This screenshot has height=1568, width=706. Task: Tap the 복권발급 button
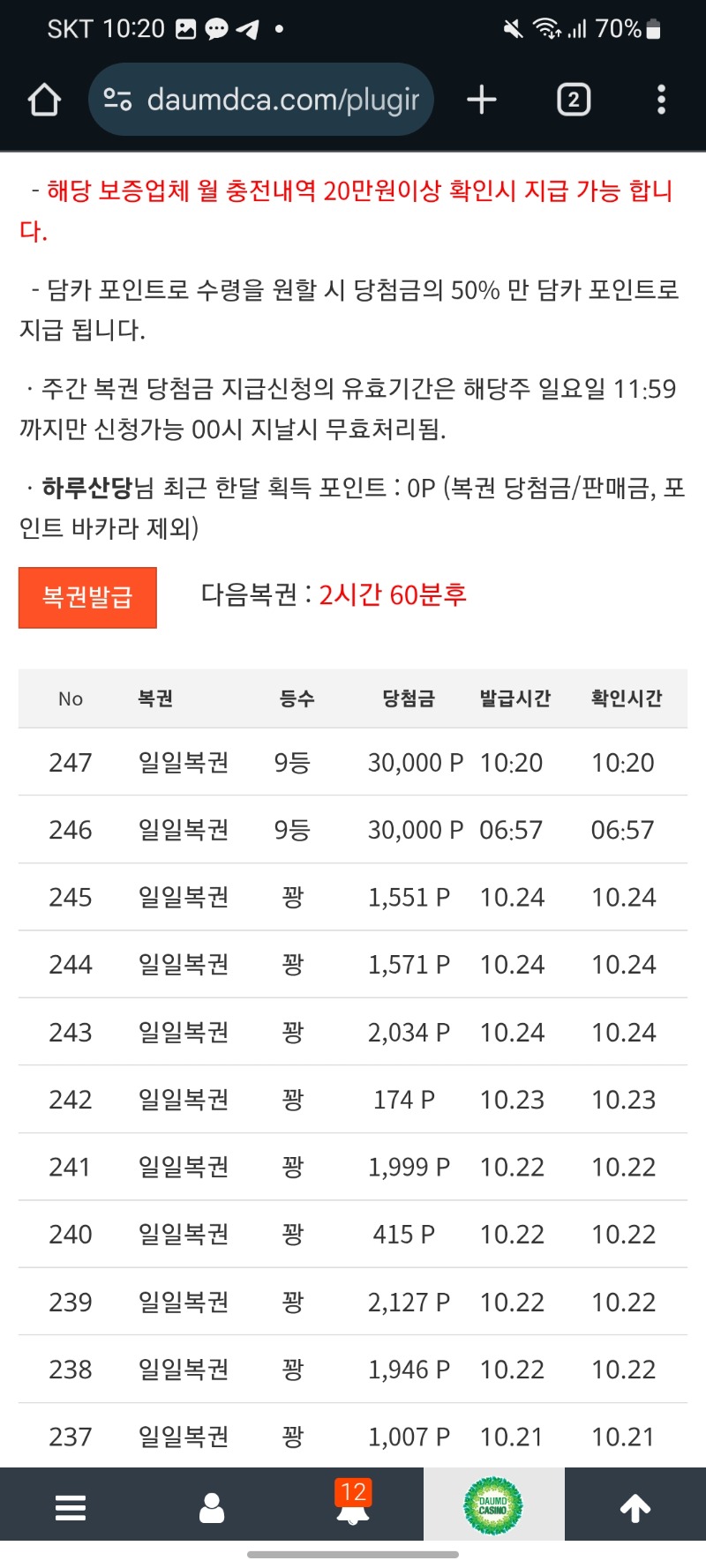click(87, 597)
